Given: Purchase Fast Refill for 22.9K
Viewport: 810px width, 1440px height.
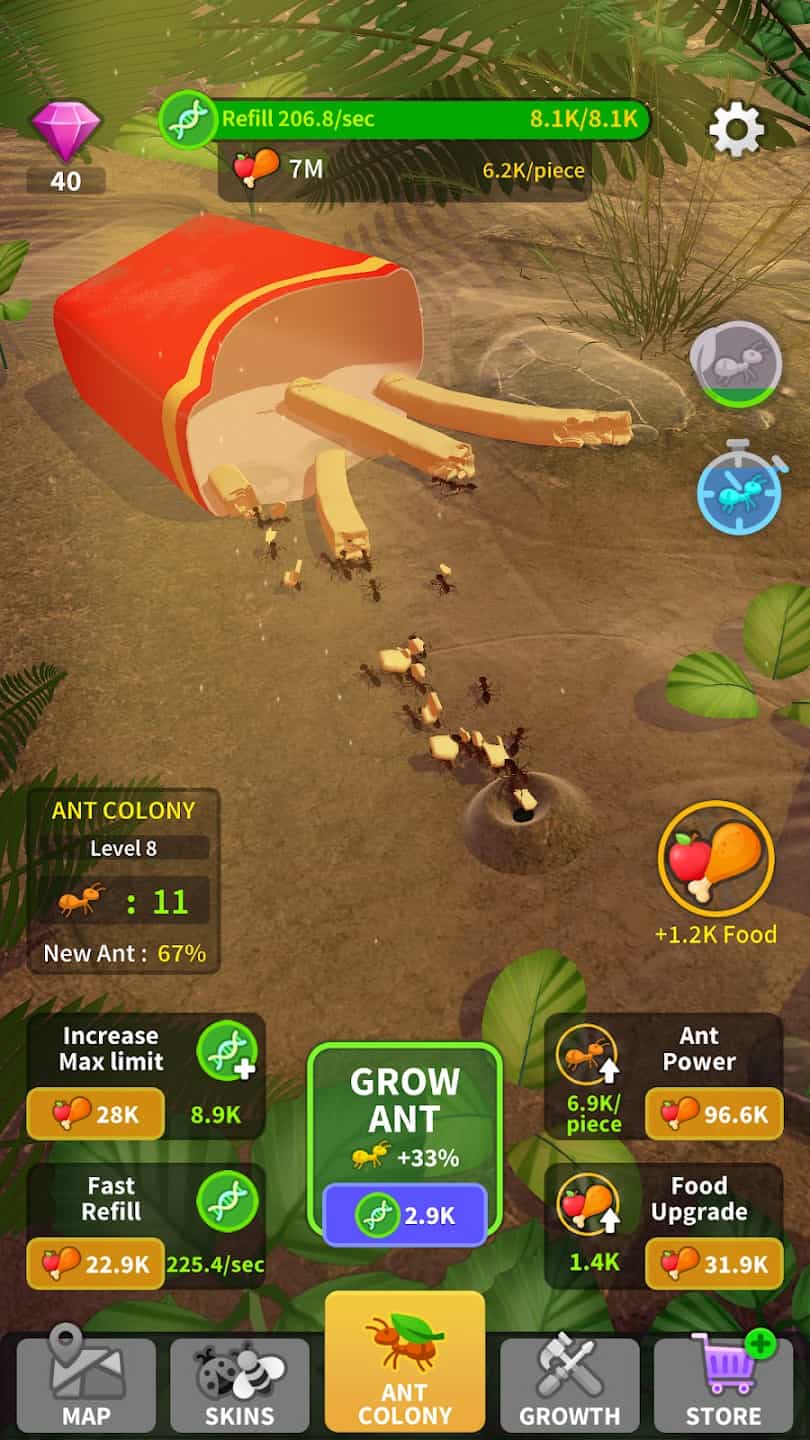Looking at the screenshot, I should (x=95, y=1263).
